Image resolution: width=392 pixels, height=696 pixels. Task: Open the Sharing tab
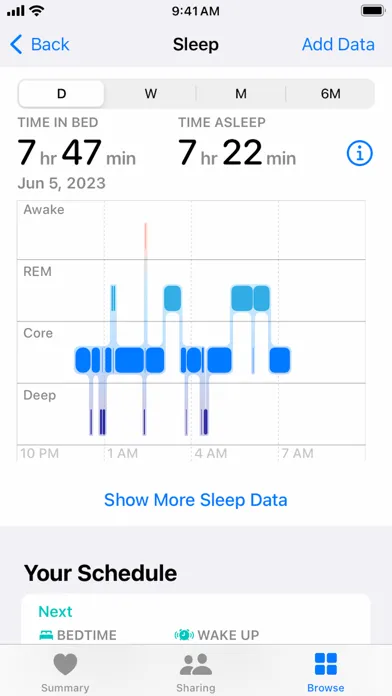(x=196, y=672)
